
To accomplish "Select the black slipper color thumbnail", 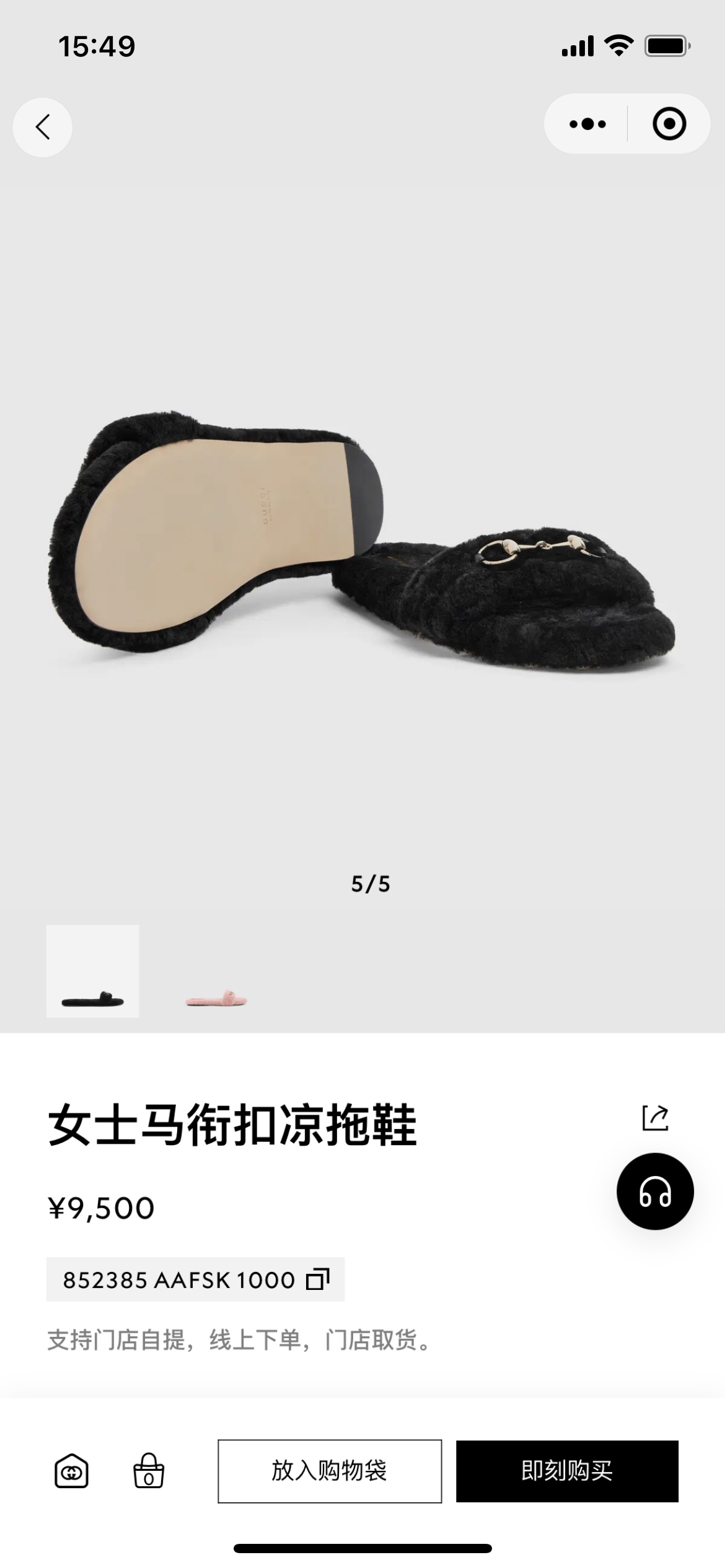I will (93, 970).
